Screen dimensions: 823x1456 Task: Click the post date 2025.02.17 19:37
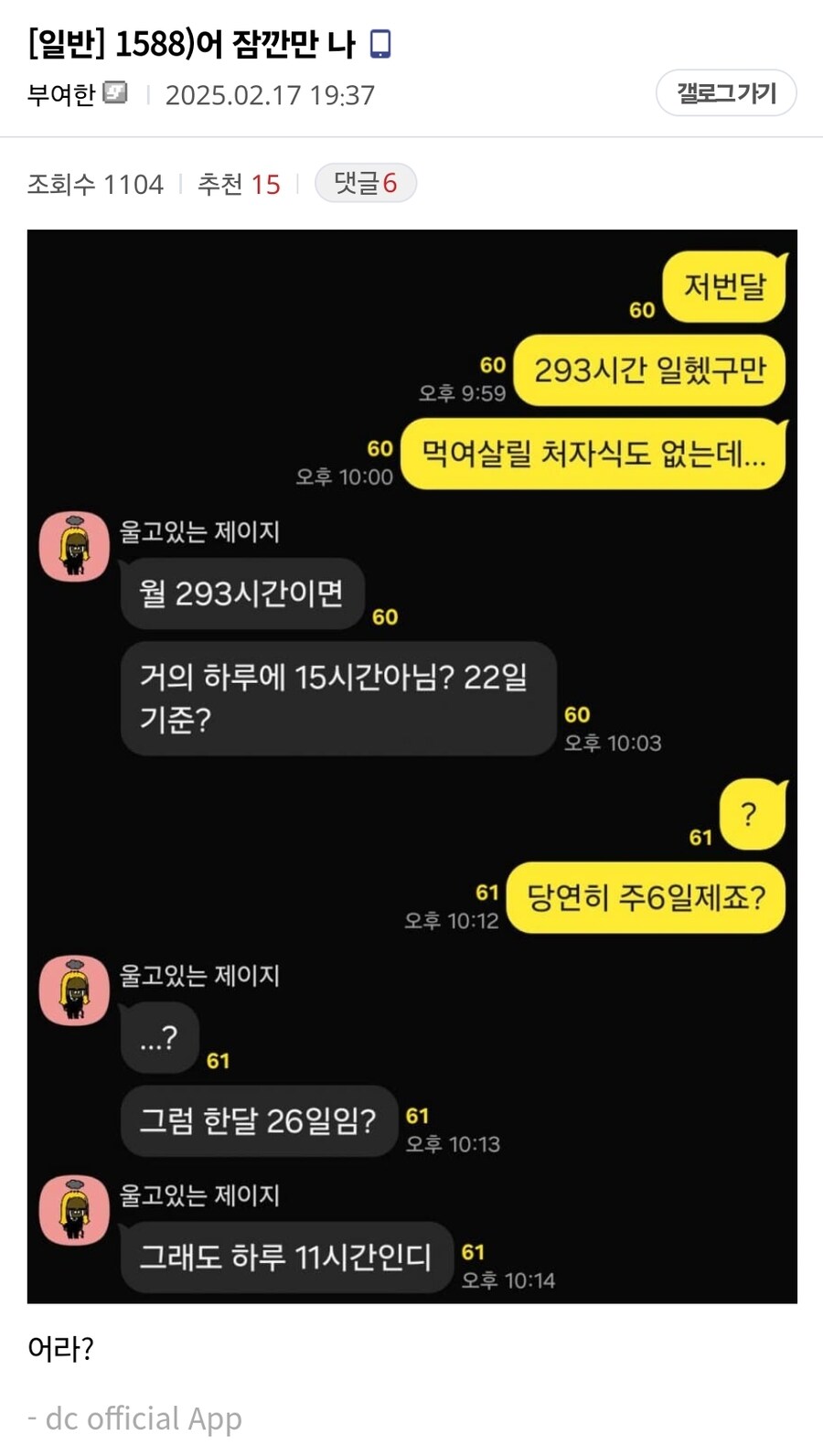268,93
